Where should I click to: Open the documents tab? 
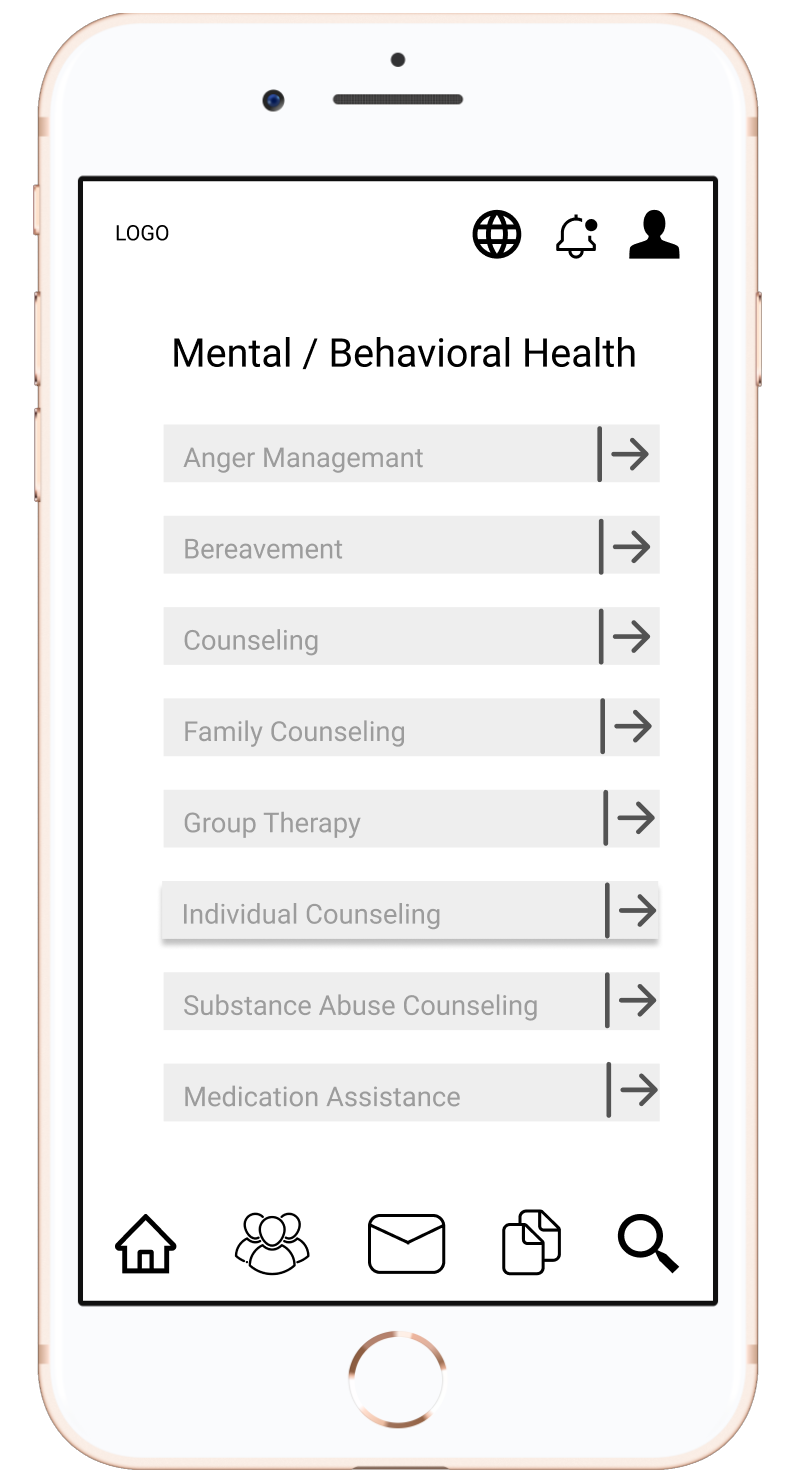[531, 1243]
